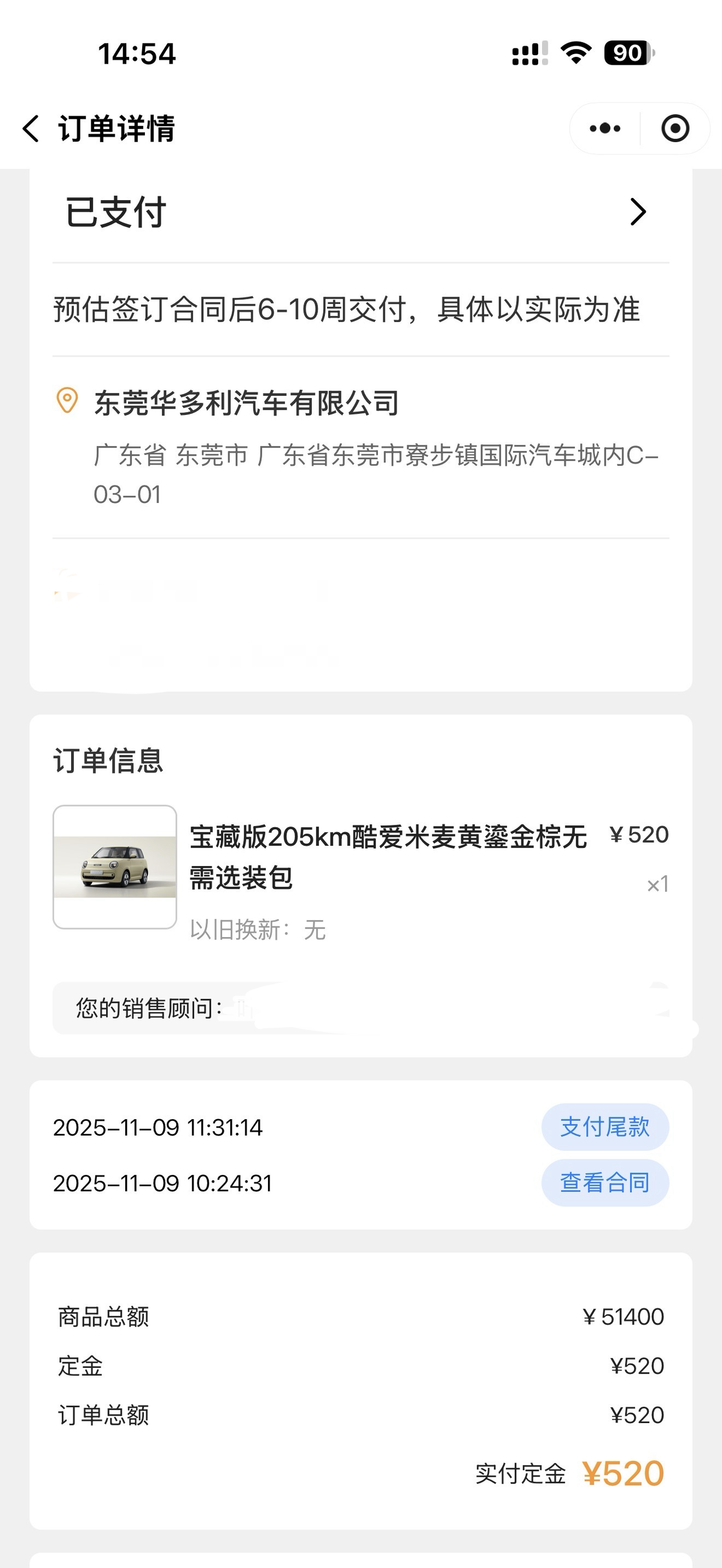
Task: Go back from order details
Action: [32, 129]
